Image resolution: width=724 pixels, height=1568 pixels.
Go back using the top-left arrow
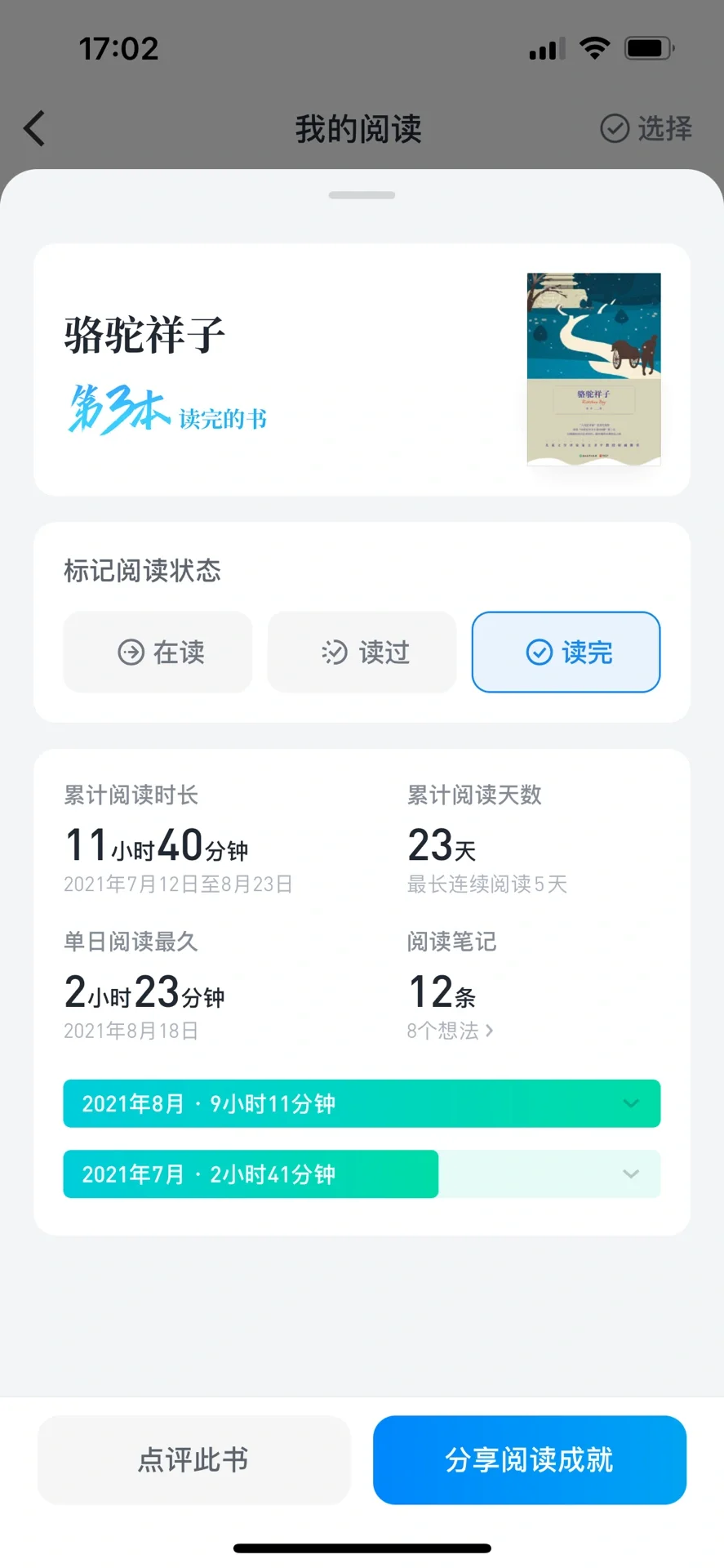tap(34, 128)
